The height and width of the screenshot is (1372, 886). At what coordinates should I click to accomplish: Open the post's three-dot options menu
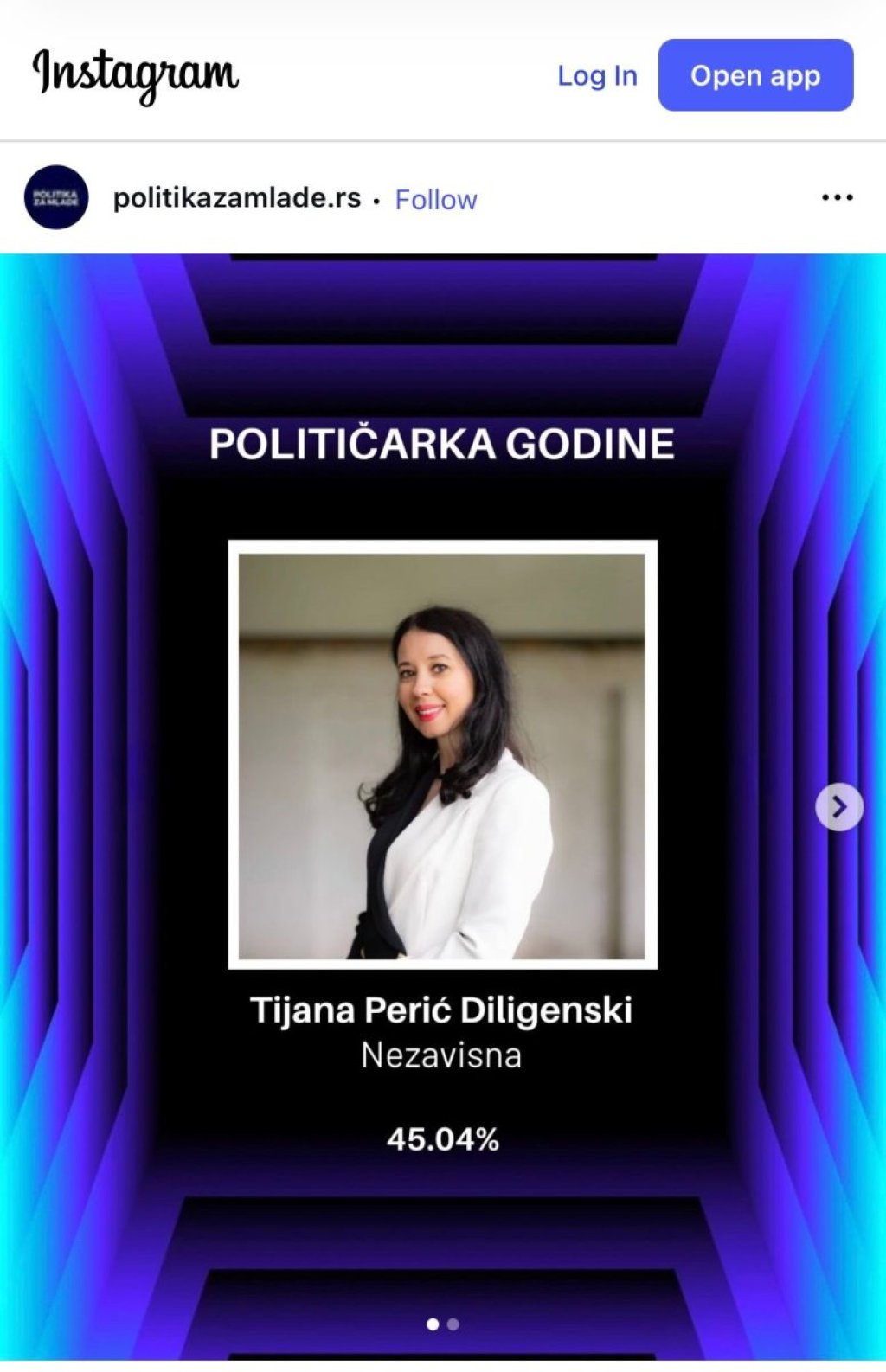pyautogui.click(x=837, y=198)
